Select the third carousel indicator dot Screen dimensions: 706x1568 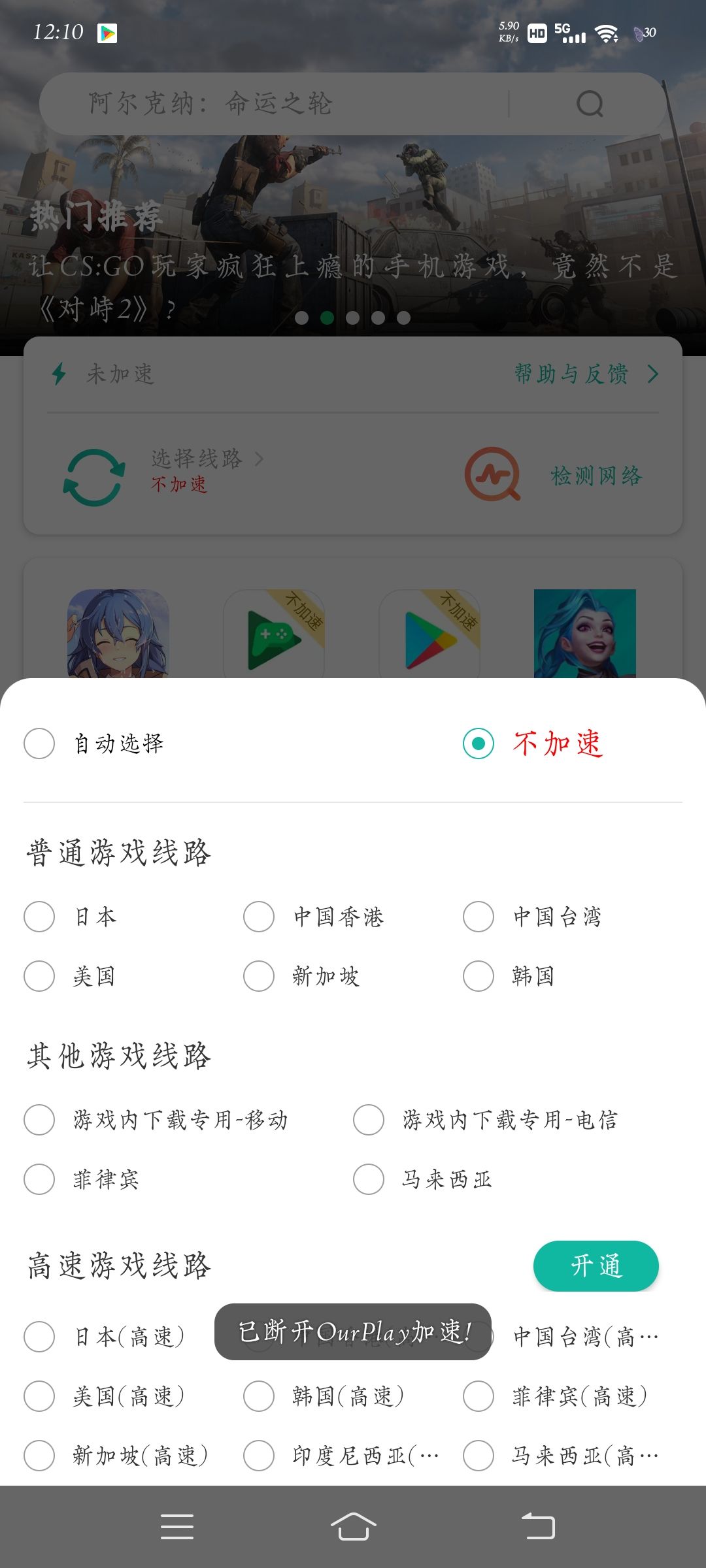(353, 318)
